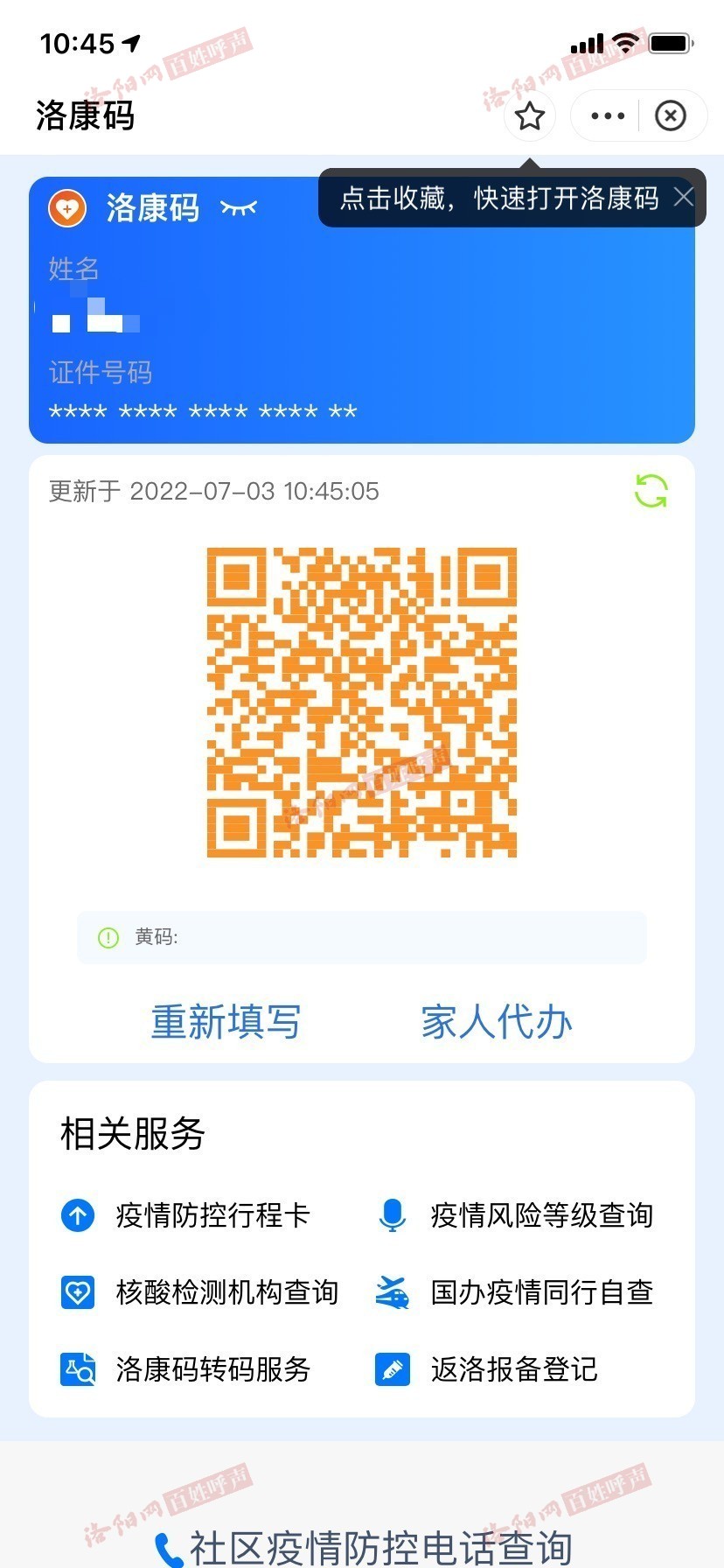This screenshot has height=1568, width=724.
Task: Open 疫情风险等级查询
Action: pos(514,1215)
